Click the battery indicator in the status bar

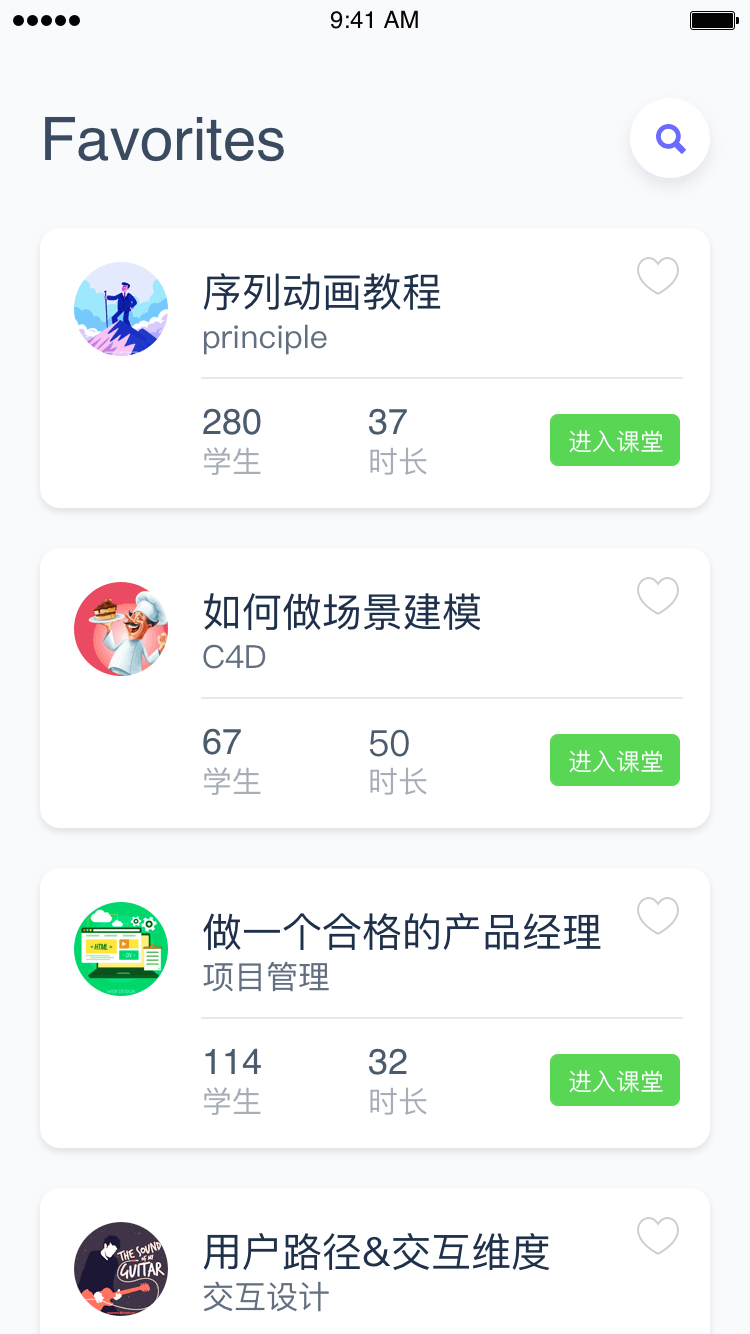pos(712,19)
